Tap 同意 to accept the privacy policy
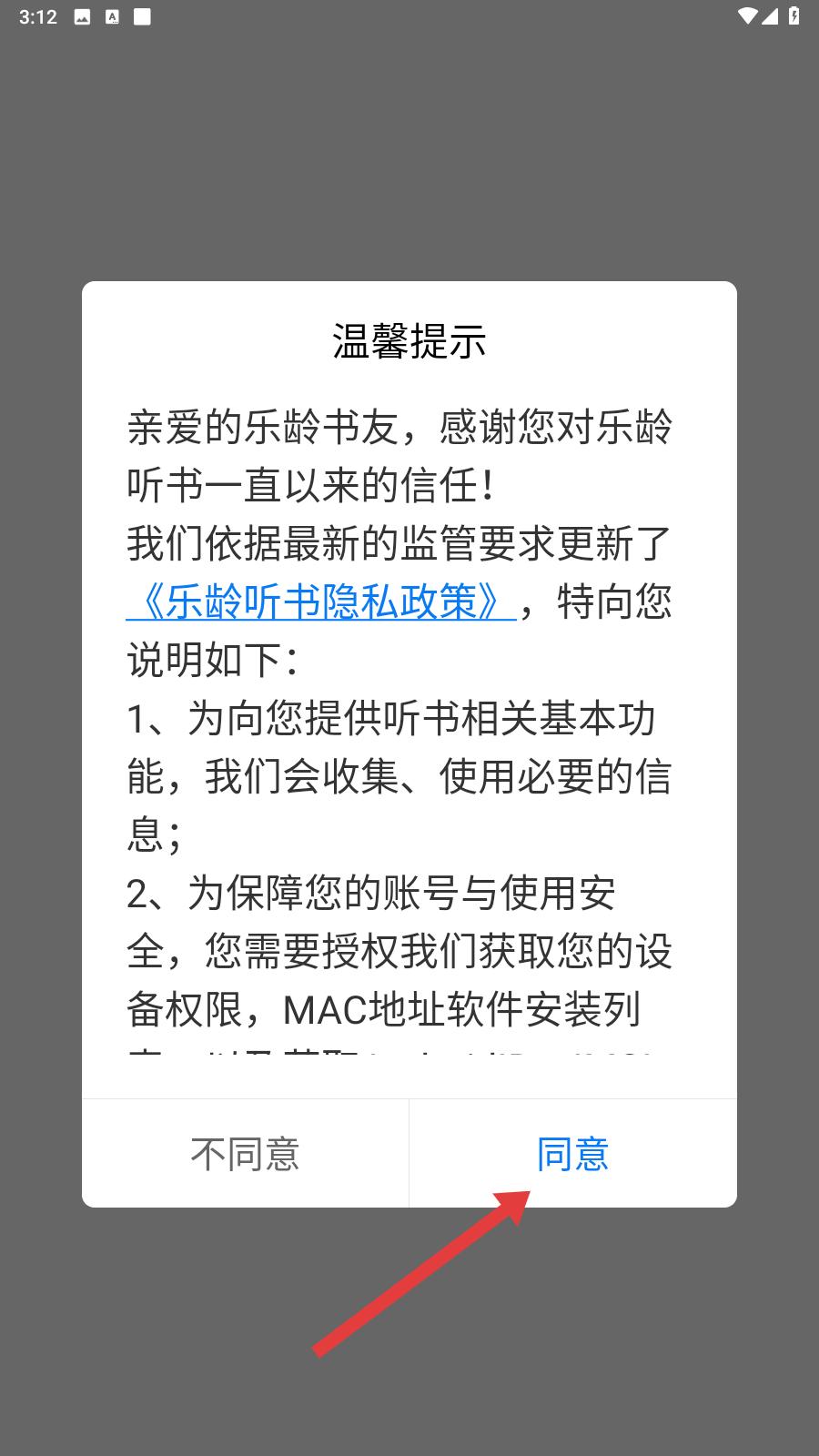This screenshot has height=1456, width=819. click(572, 1153)
